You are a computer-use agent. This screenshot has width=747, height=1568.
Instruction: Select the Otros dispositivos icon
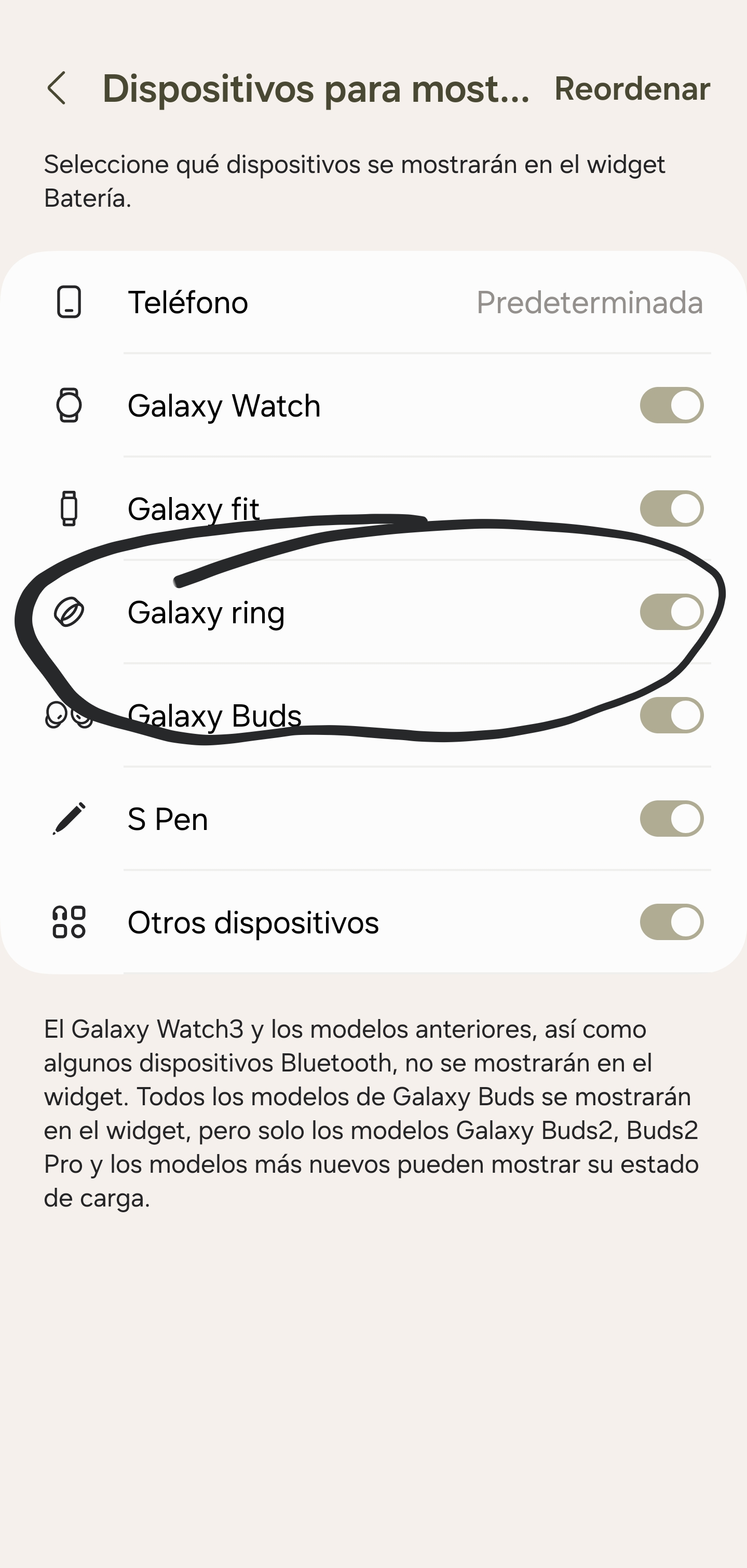[70, 923]
